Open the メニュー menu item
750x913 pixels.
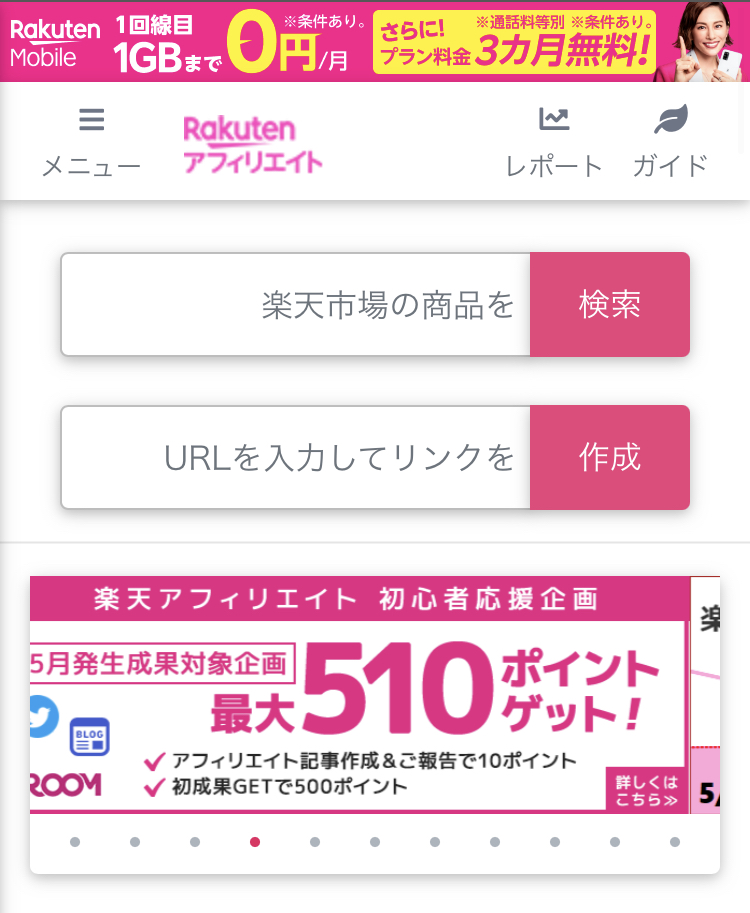tap(91, 140)
